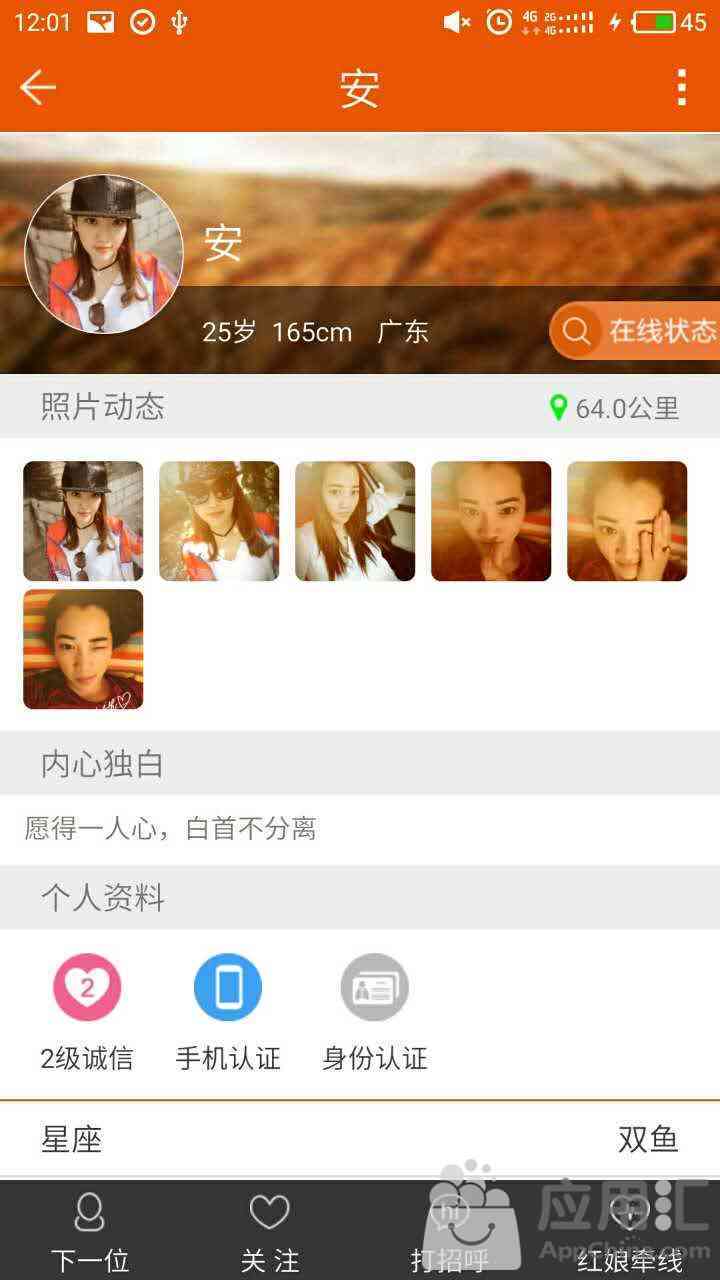Image resolution: width=720 pixels, height=1280 pixels.
Task: Open the sixth photo on striped pillow
Action: [83, 649]
